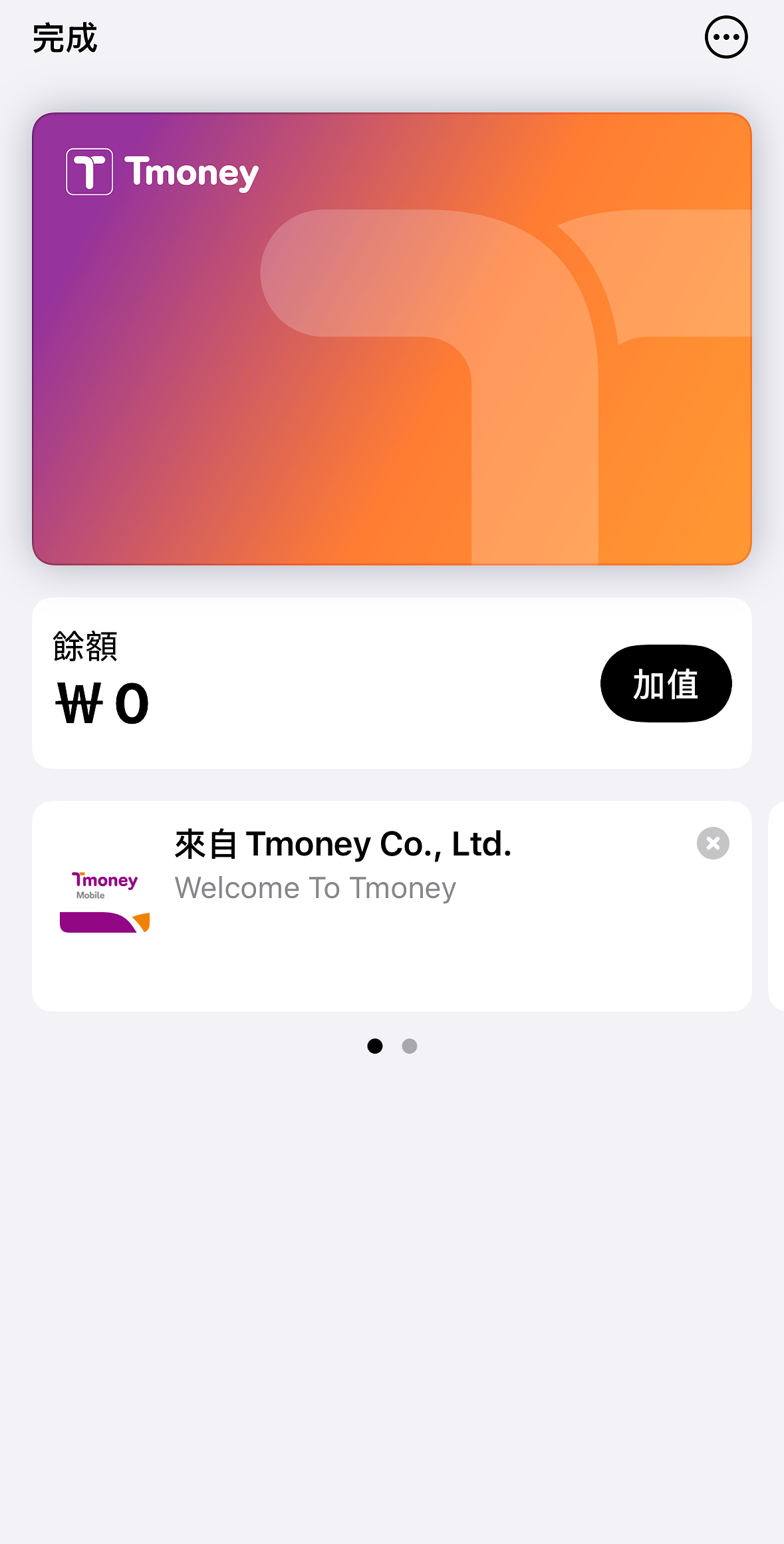
Task: Open the Welcome To Tmoney message card
Action: coord(392,906)
